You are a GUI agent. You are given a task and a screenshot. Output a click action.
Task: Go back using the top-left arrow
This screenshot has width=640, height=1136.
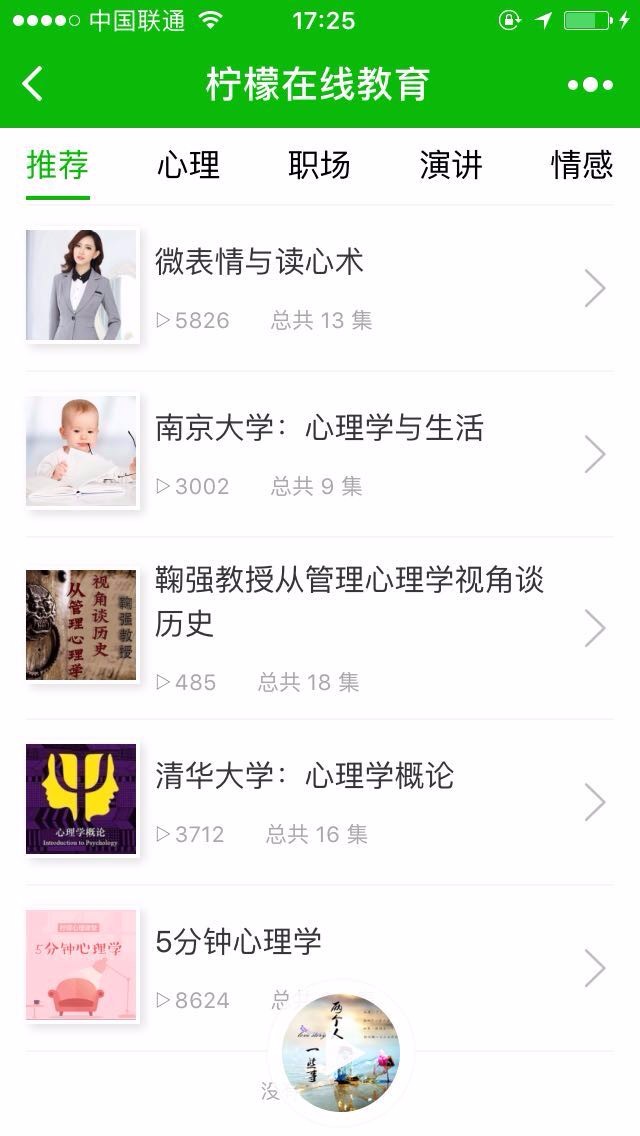click(x=33, y=84)
